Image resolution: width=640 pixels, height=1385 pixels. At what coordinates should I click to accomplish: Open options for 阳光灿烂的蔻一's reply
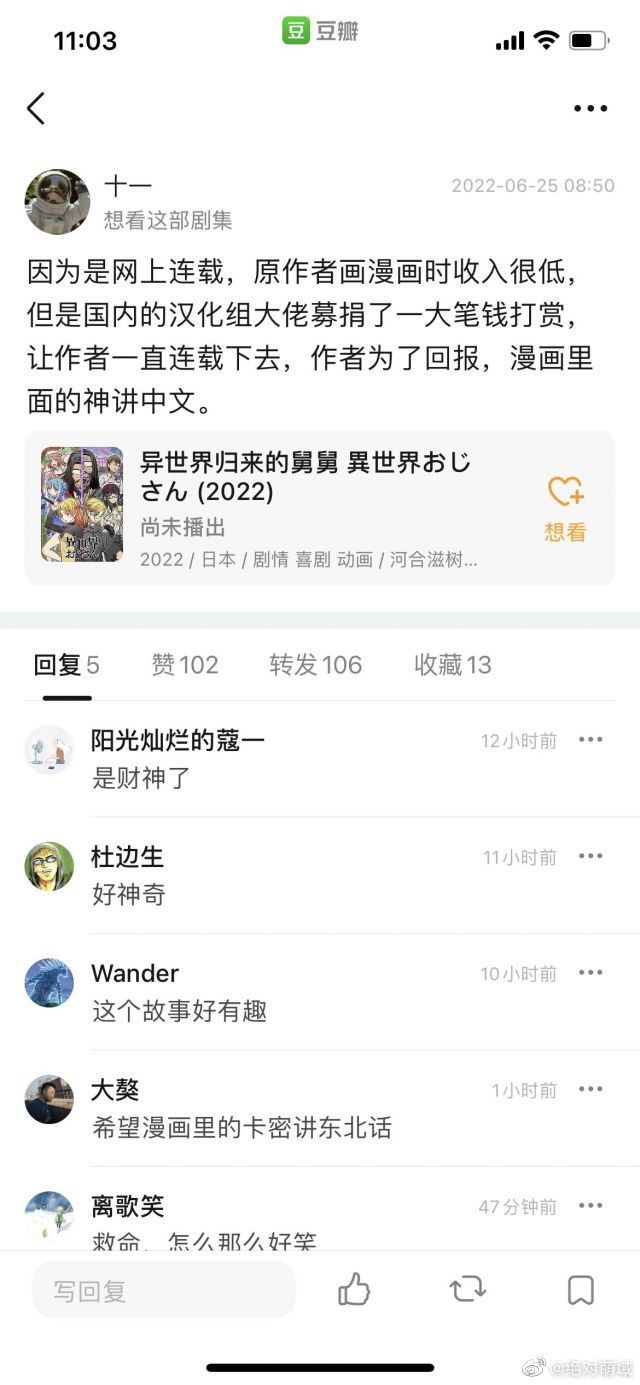[591, 740]
